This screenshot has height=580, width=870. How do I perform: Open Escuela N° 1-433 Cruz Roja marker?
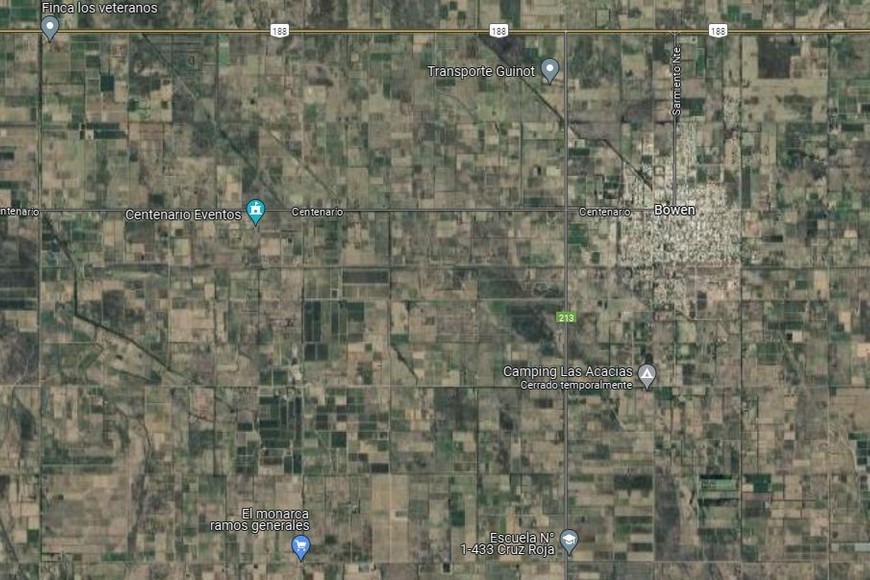point(569,541)
